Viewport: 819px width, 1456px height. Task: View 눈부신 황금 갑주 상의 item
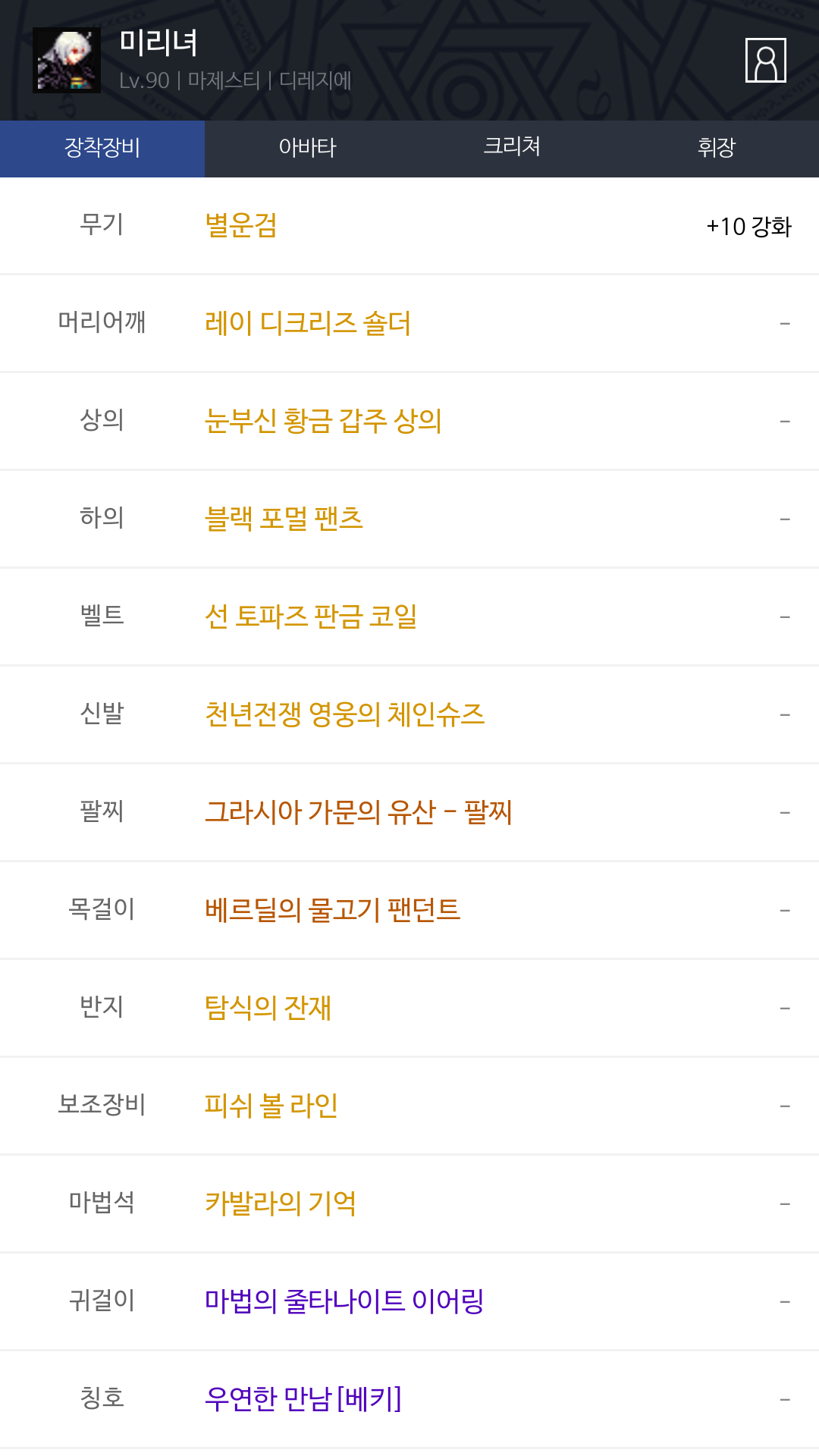(323, 421)
